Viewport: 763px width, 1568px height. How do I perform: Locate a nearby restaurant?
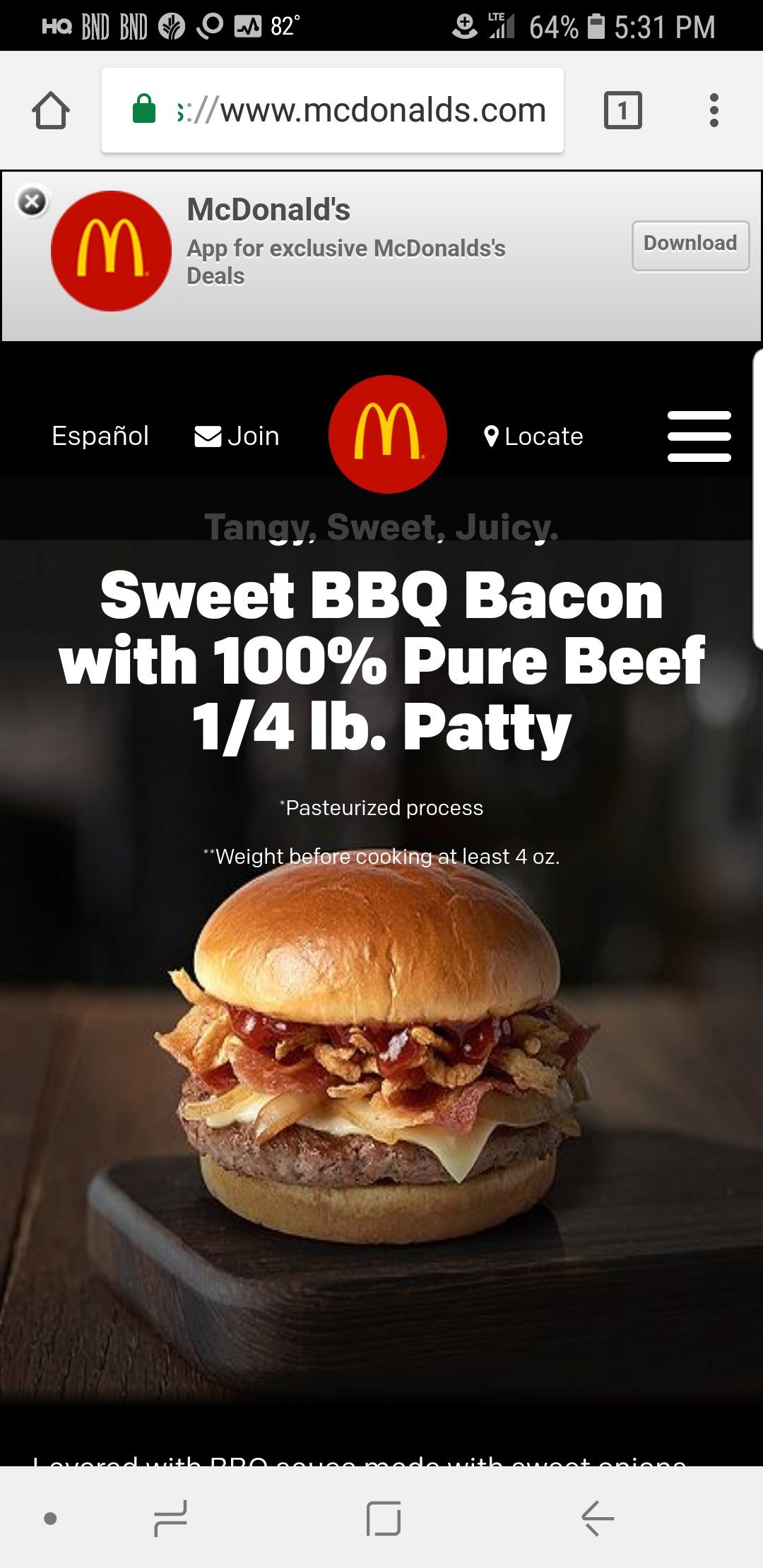(534, 436)
